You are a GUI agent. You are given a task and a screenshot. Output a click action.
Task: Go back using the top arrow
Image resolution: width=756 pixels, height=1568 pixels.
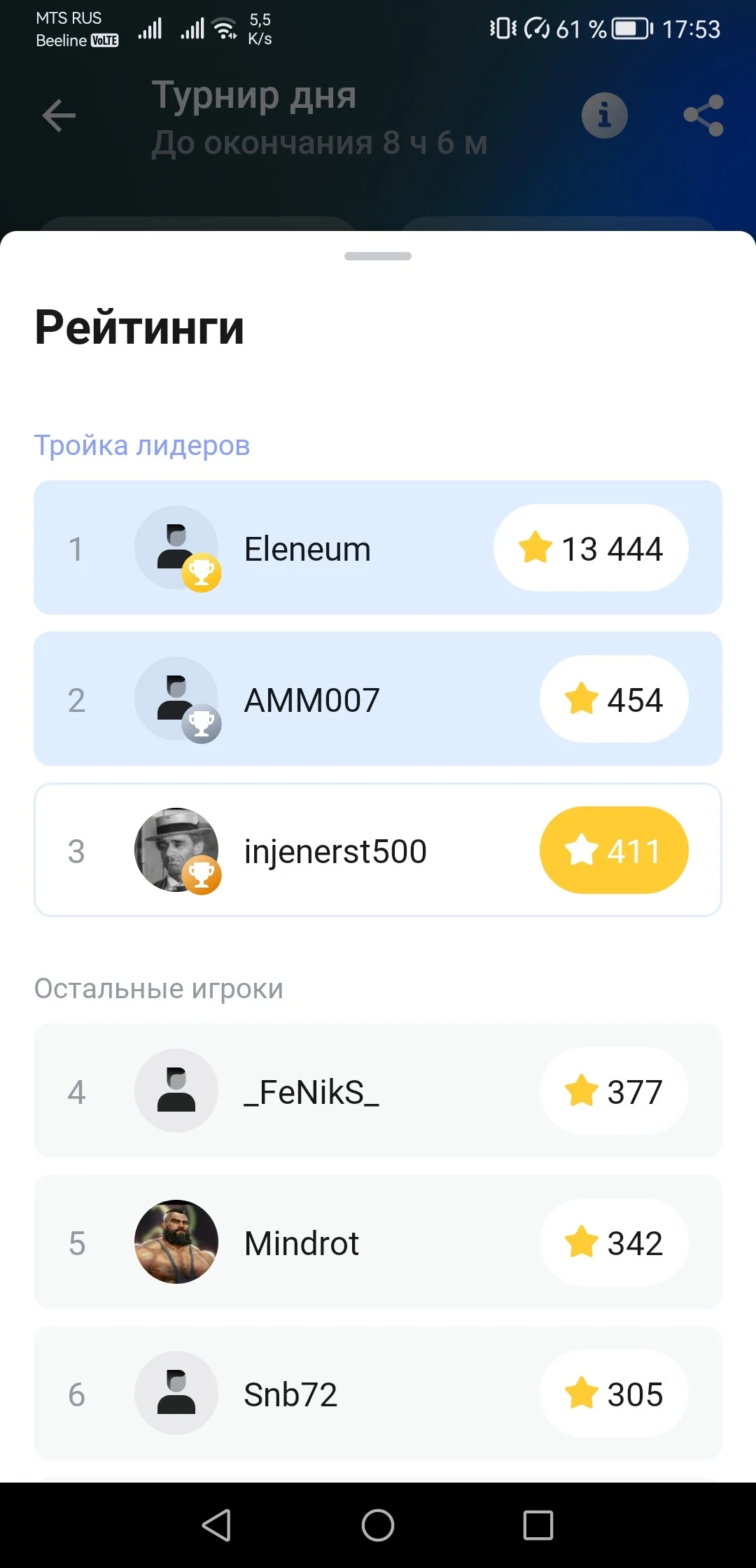click(x=59, y=115)
